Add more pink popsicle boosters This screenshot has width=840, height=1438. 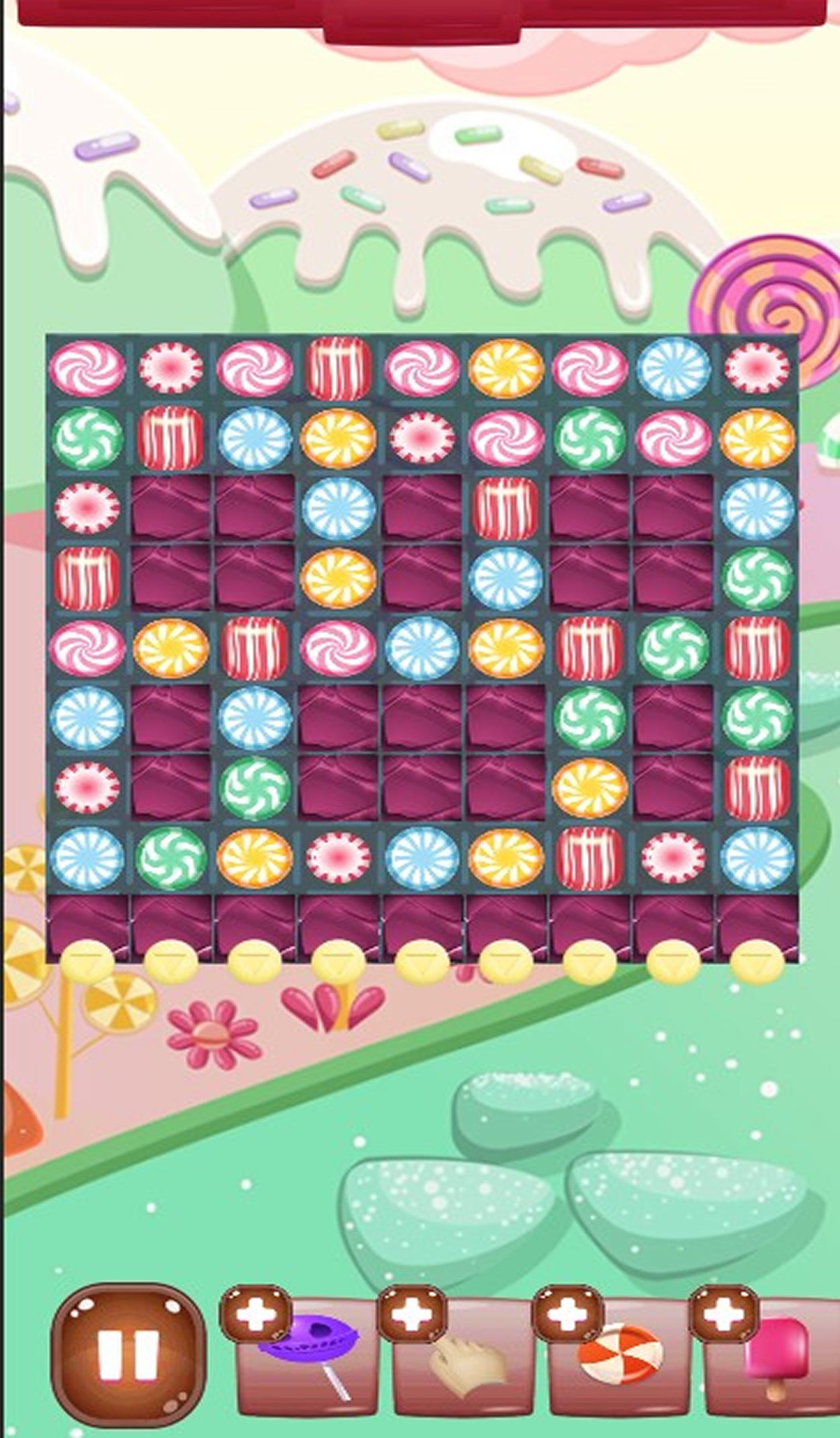click(724, 1313)
